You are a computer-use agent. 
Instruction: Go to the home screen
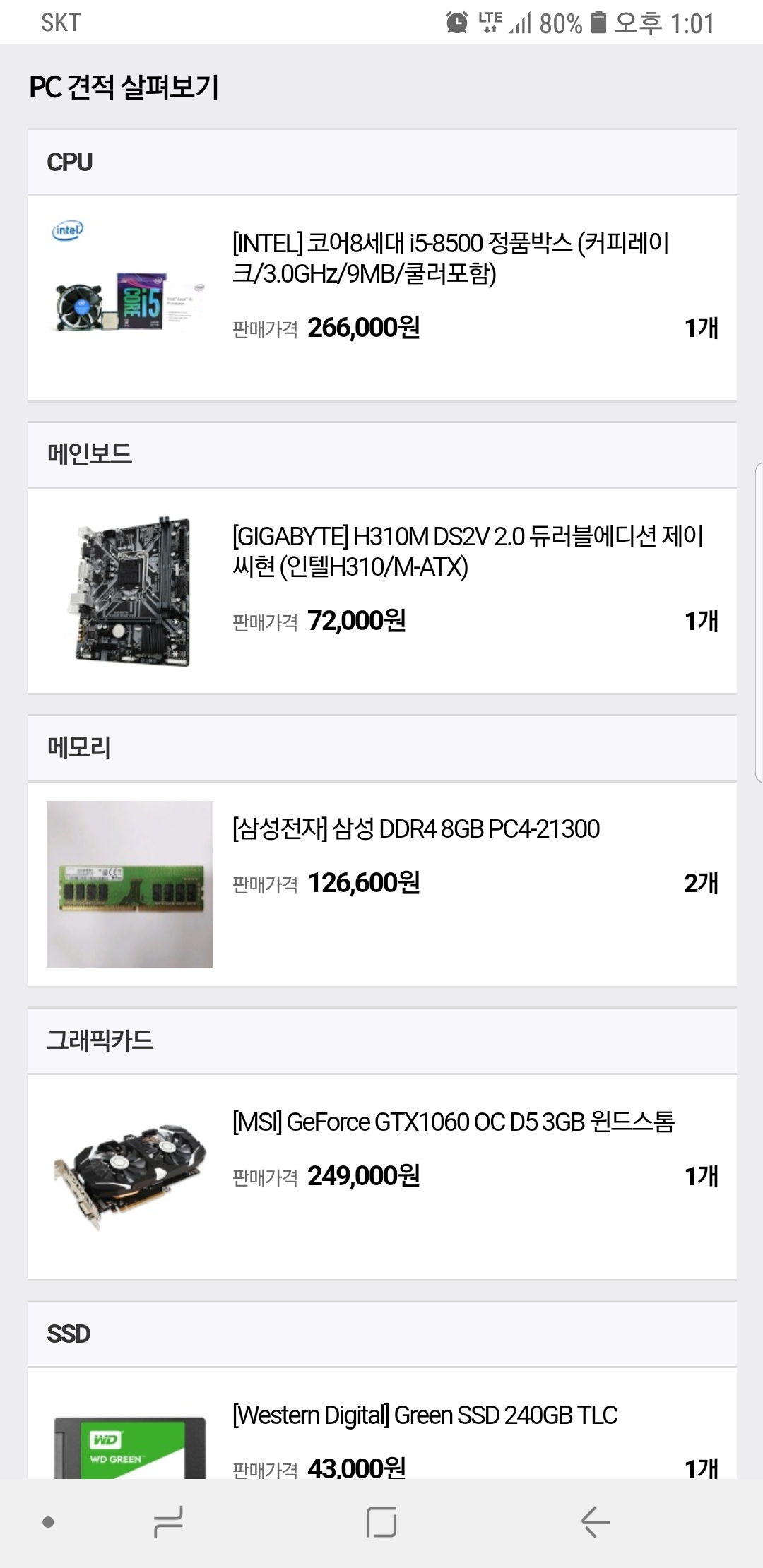tap(381, 1521)
